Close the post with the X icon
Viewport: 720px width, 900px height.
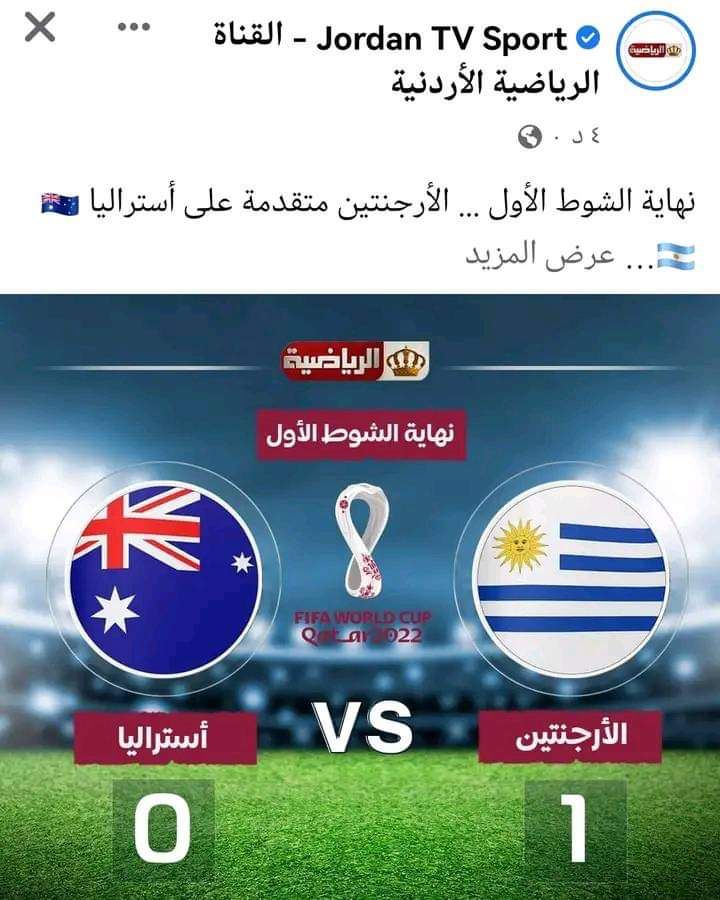pos(40,27)
